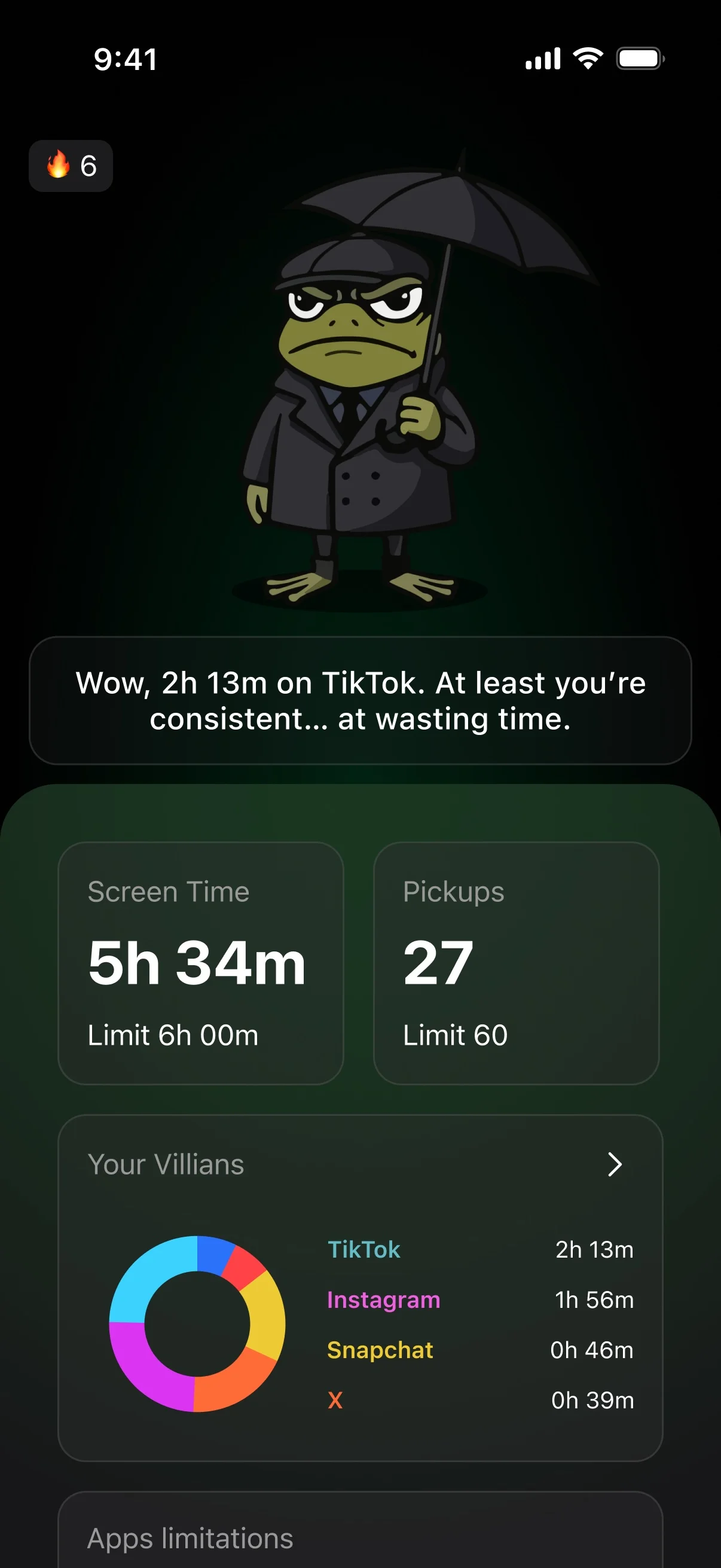Image resolution: width=721 pixels, height=1568 pixels.
Task: Open the Screen Time card
Action: point(200,962)
